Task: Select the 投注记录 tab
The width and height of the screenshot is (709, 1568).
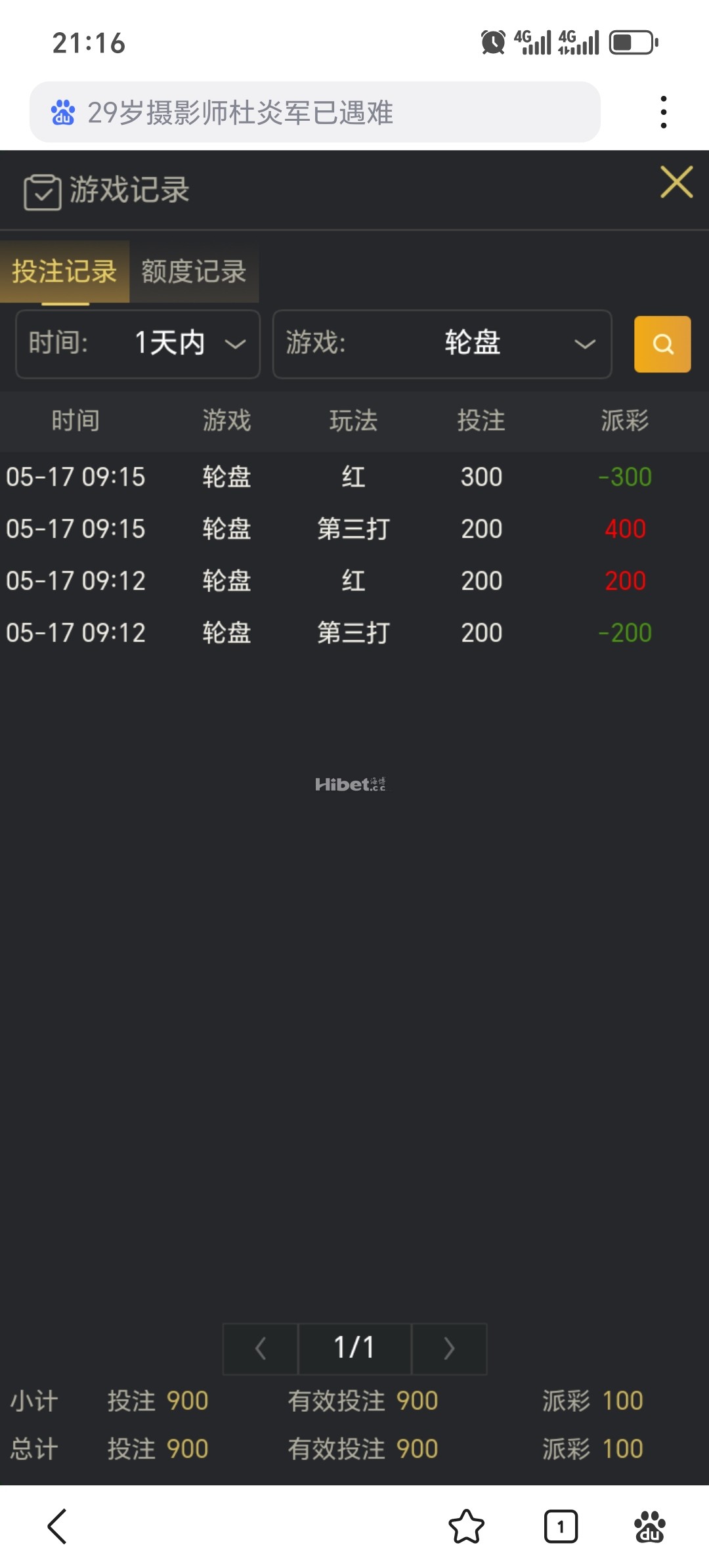Action: (64, 271)
